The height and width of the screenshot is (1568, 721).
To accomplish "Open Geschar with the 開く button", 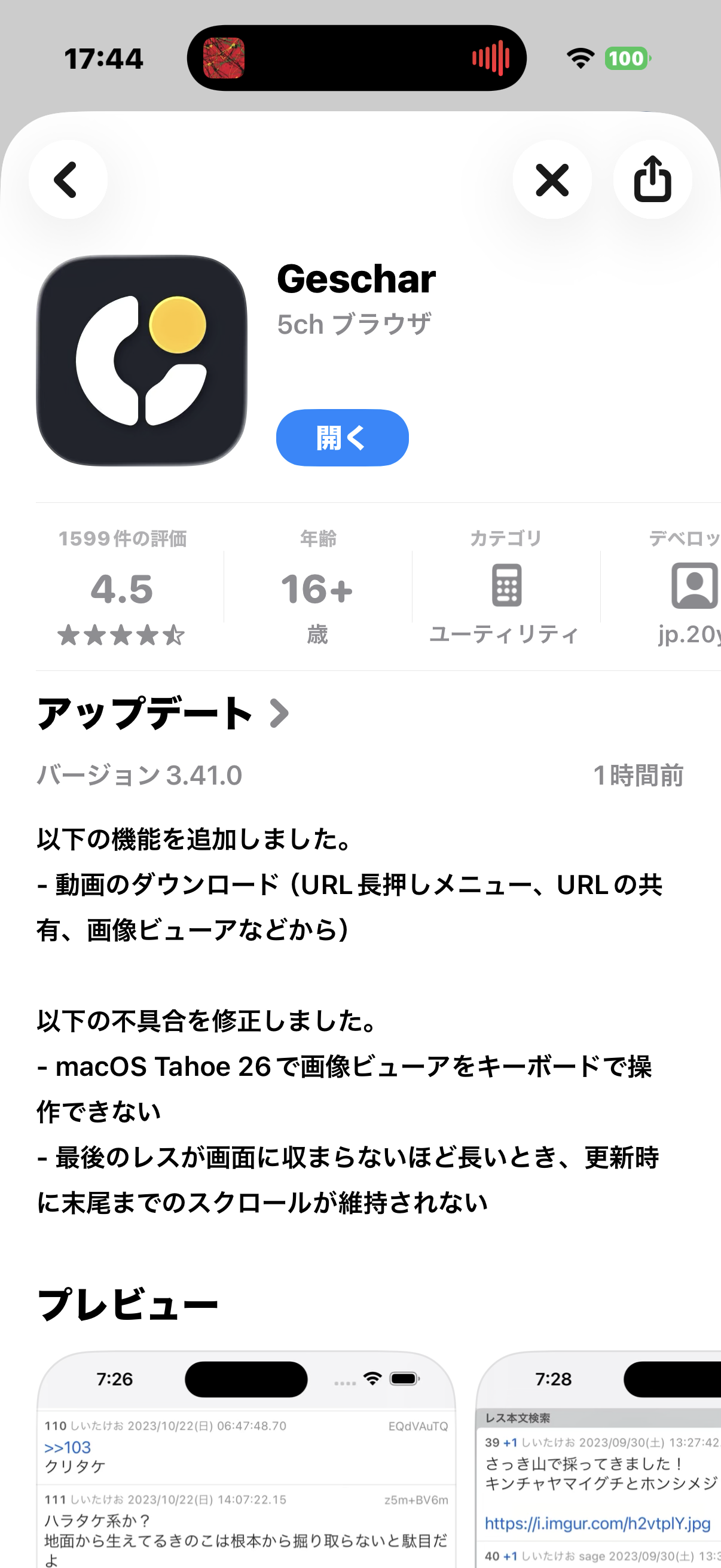I will click(x=342, y=438).
